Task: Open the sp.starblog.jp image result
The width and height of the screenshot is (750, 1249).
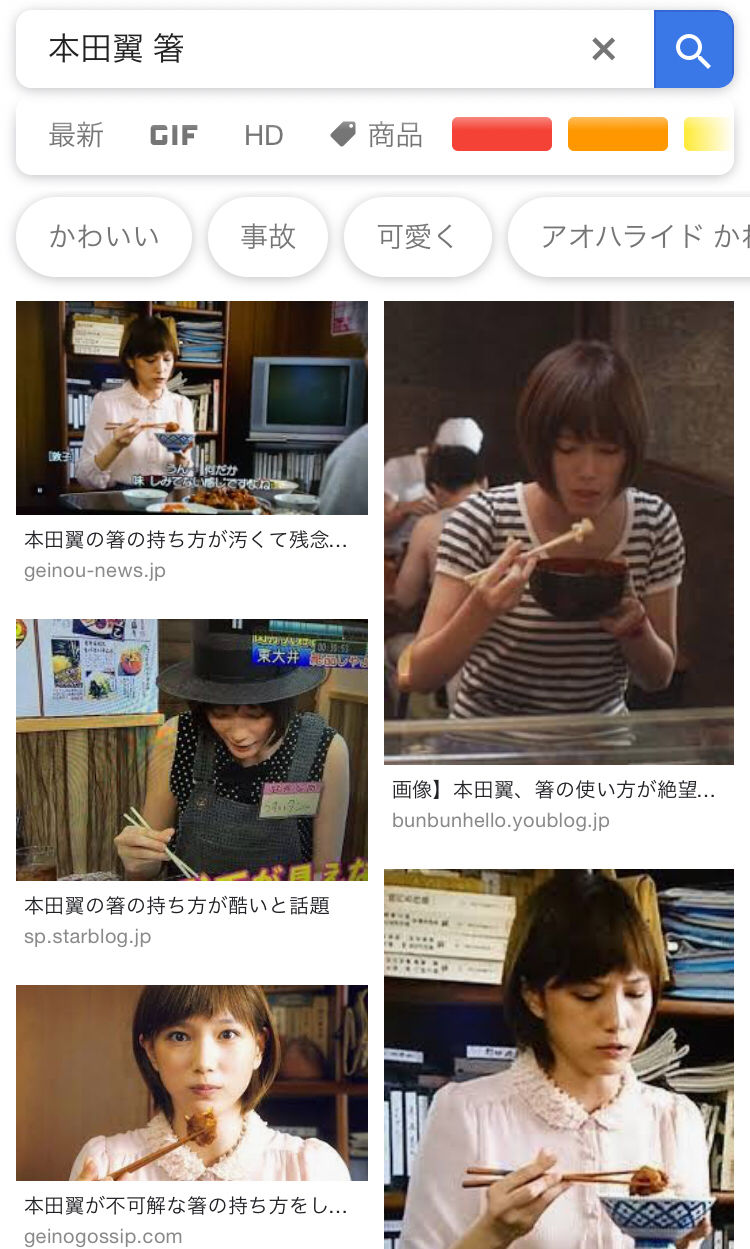Action: pyautogui.click(x=191, y=749)
